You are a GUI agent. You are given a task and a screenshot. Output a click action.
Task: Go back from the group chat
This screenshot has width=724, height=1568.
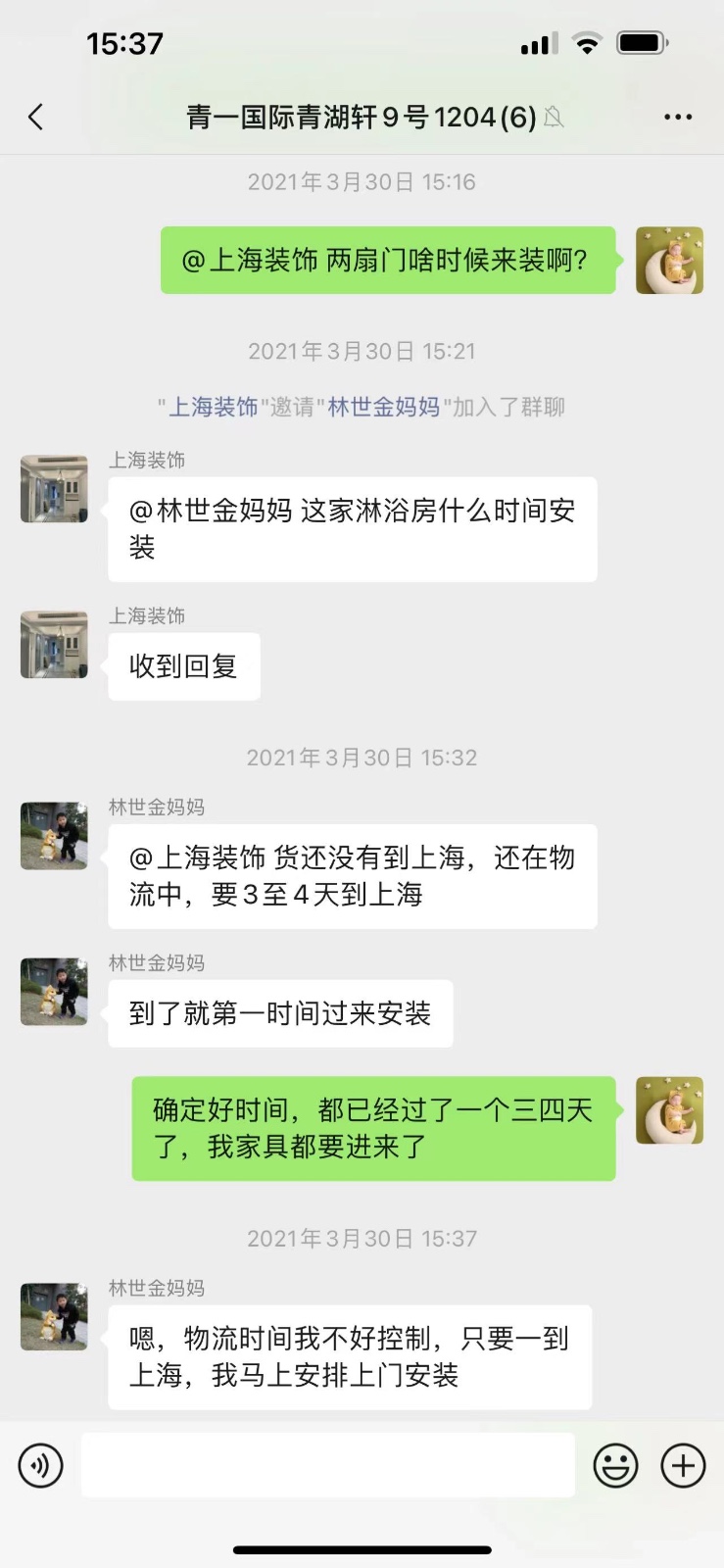pyautogui.click(x=36, y=118)
